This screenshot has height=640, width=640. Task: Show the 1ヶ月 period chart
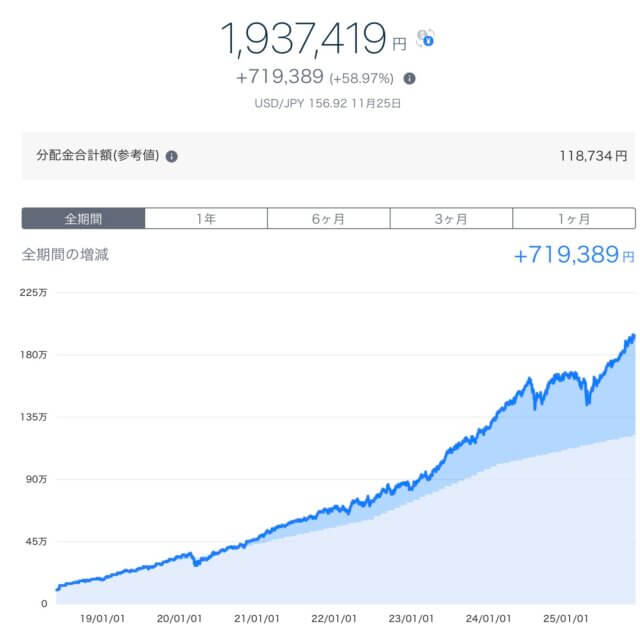573,218
